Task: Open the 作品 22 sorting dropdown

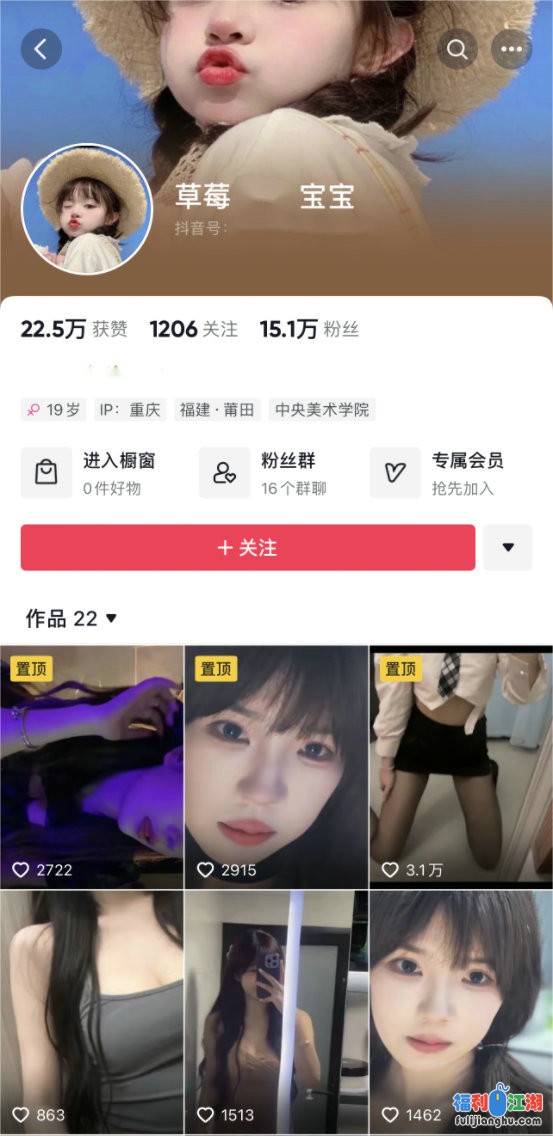Action: (x=71, y=618)
